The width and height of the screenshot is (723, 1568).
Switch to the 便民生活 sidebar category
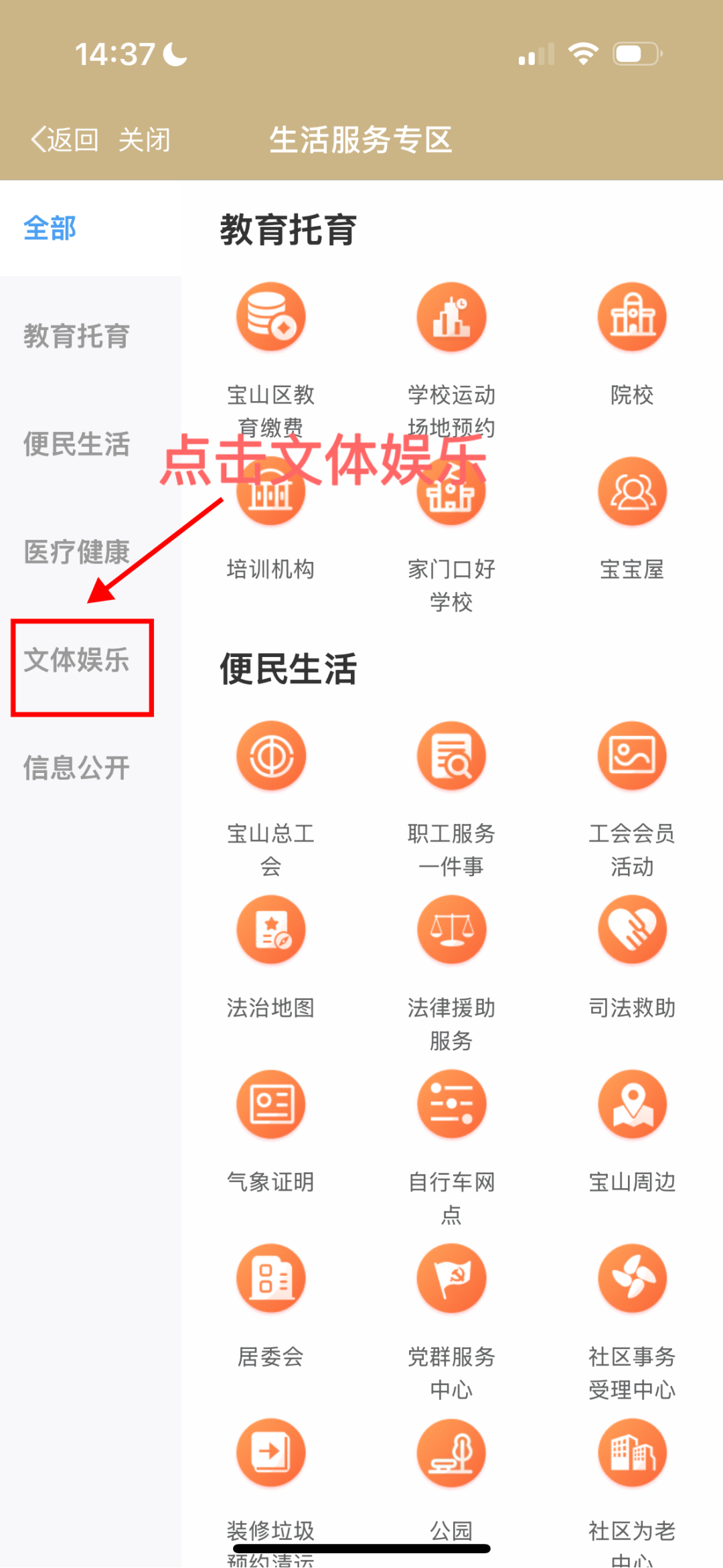click(77, 444)
